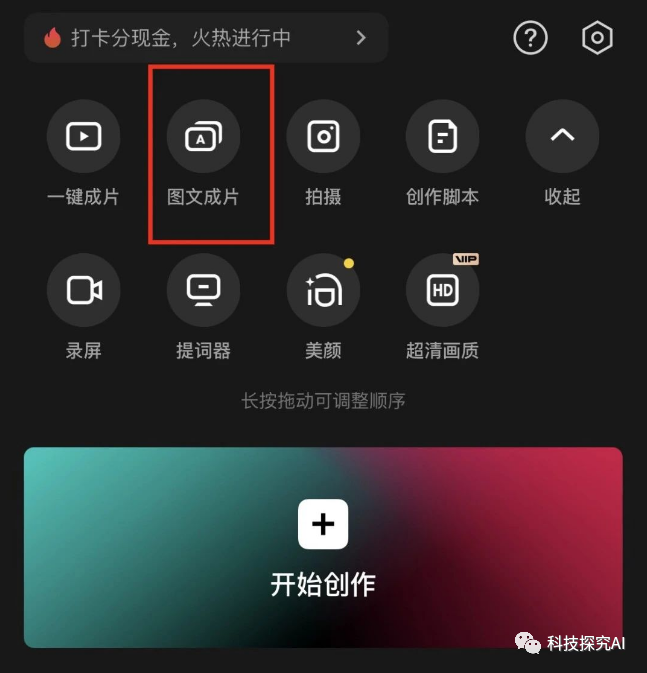Start 录屏 screen recording
The width and height of the screenshot is (647, 673).
pyautogui.click(x=83, y=291)
